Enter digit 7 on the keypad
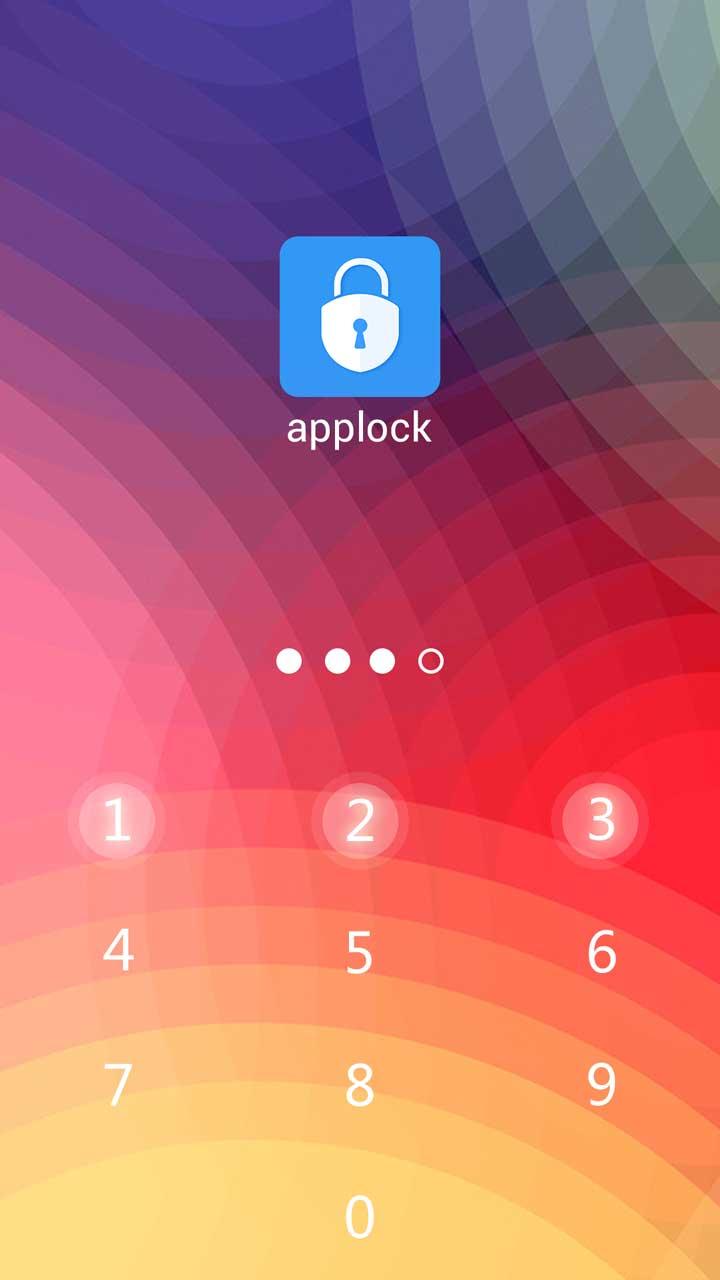This screenshot has height=1280, width=720. [x=118, y=1085]
